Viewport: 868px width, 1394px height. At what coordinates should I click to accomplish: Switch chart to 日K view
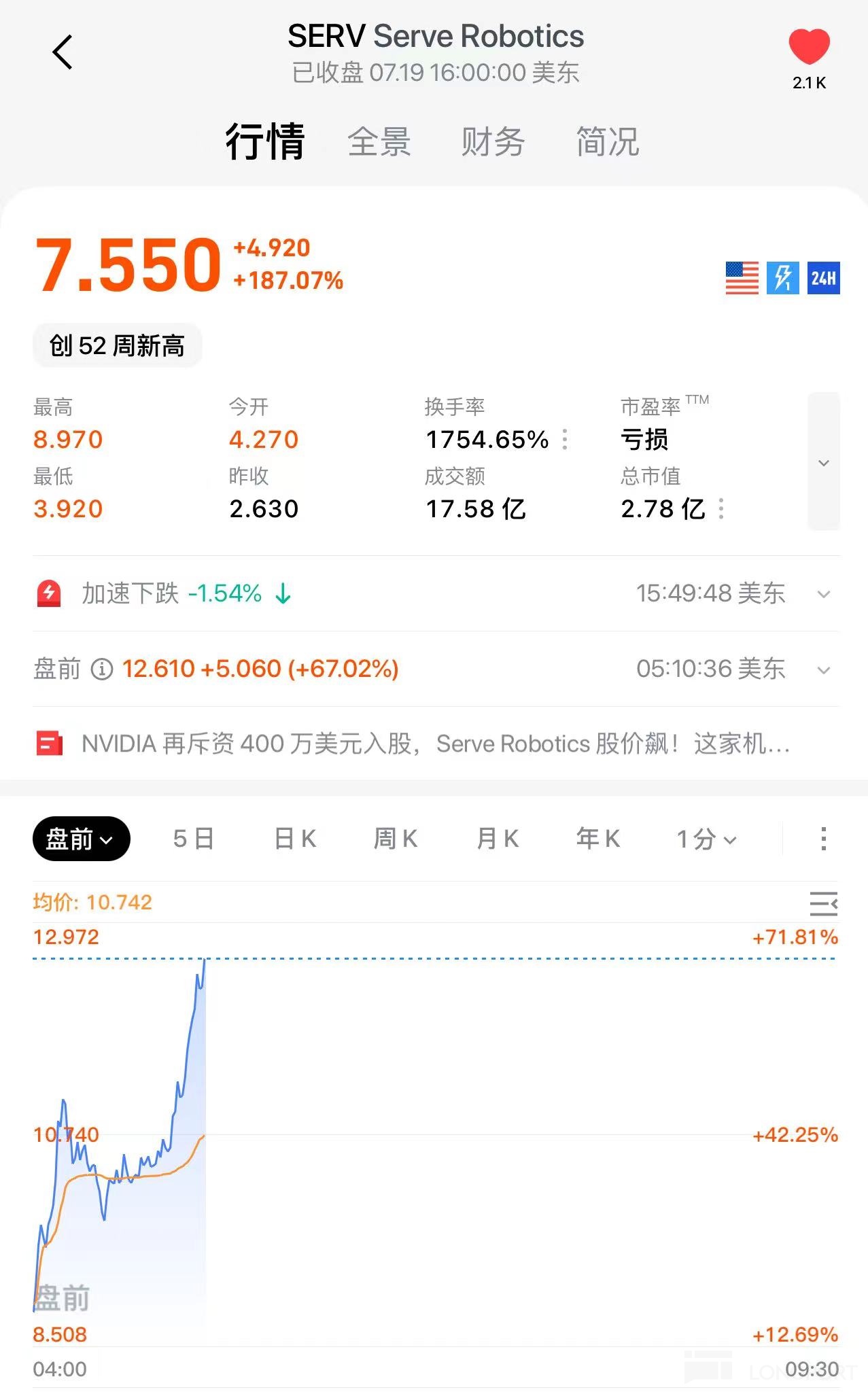point(295,839)
